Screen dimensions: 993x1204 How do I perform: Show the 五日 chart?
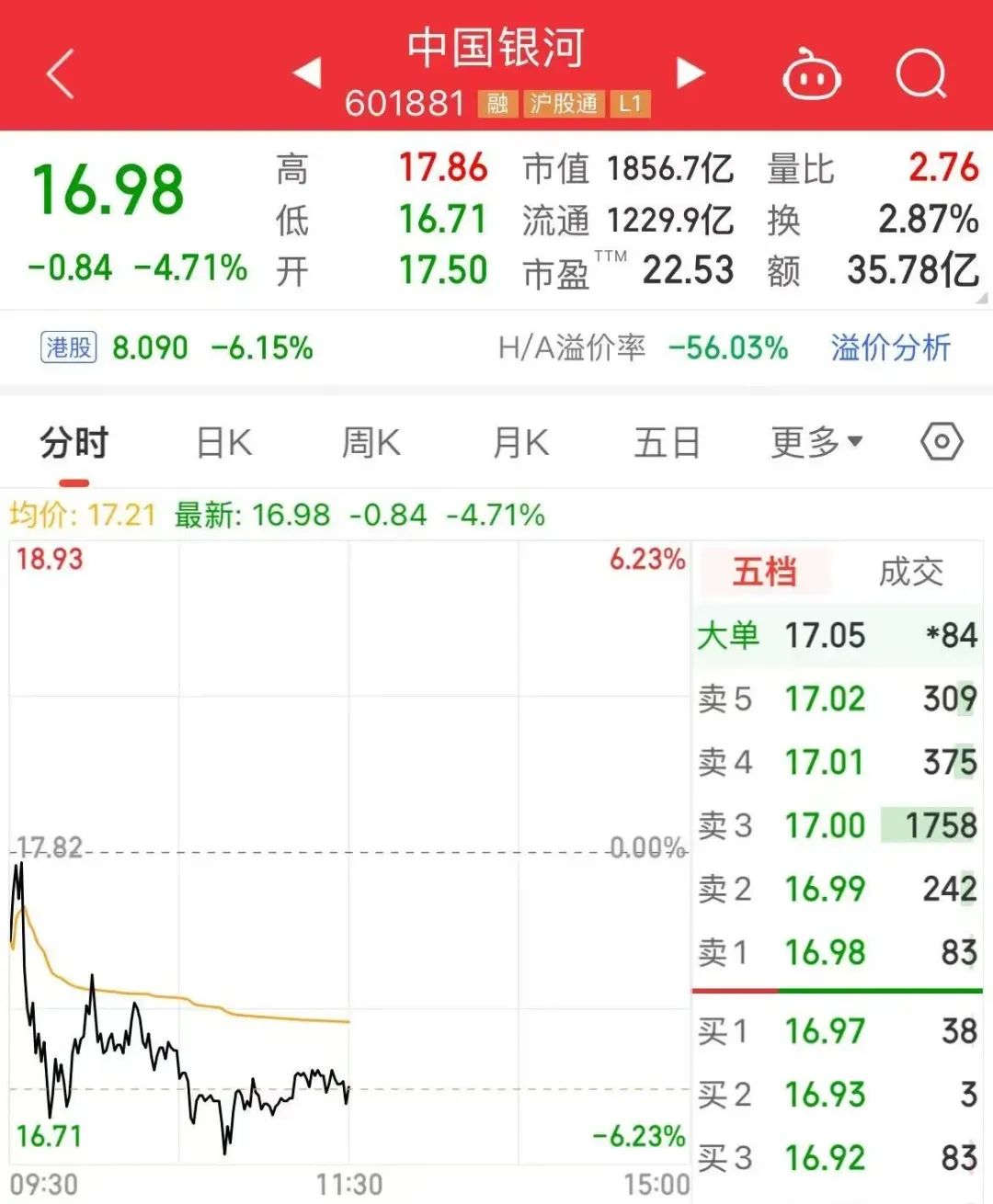click(x=667, y=443)
